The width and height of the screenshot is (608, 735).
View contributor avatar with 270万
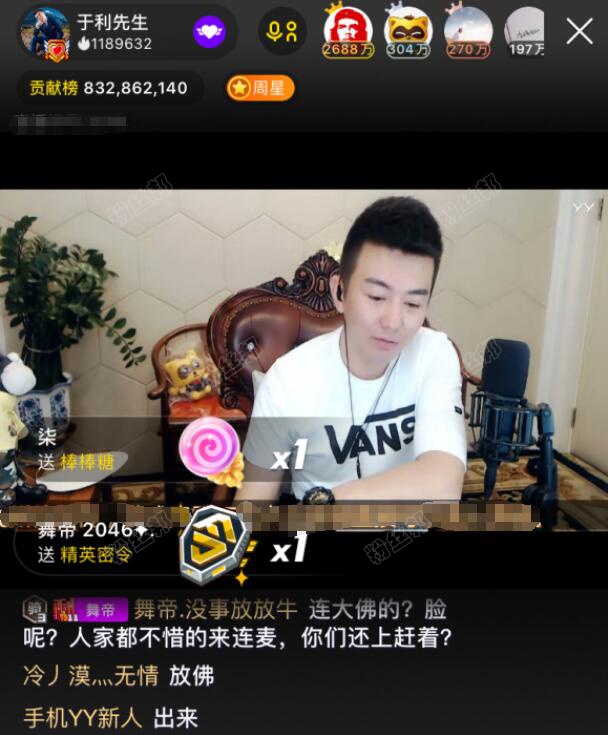coord(468,30)
